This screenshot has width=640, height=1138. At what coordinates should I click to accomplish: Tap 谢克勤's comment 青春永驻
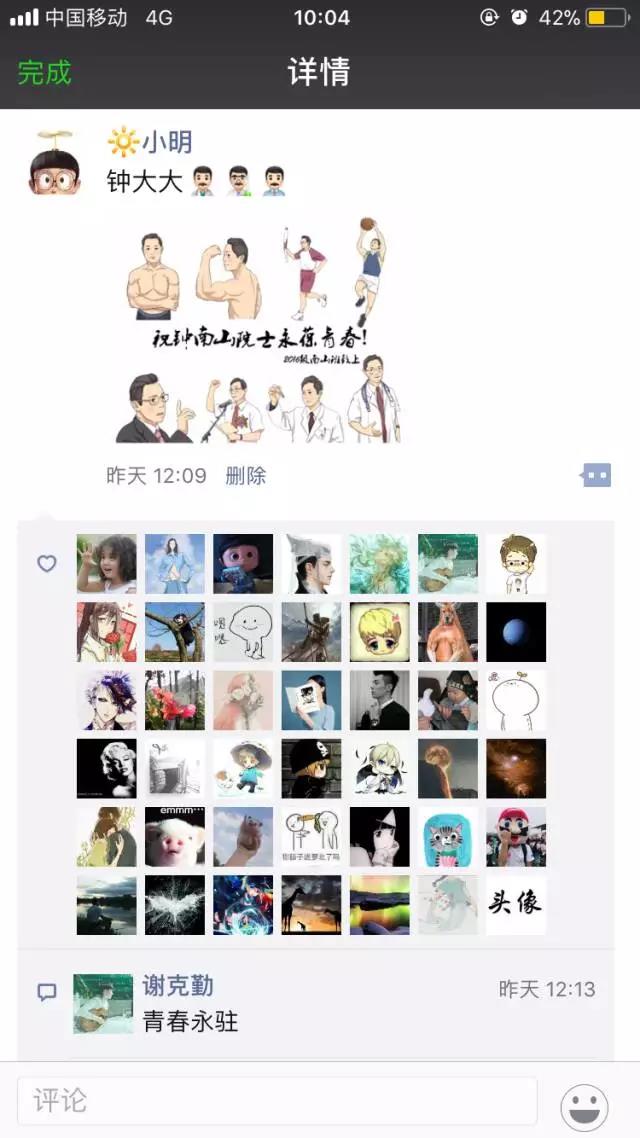pos(191,1022)
